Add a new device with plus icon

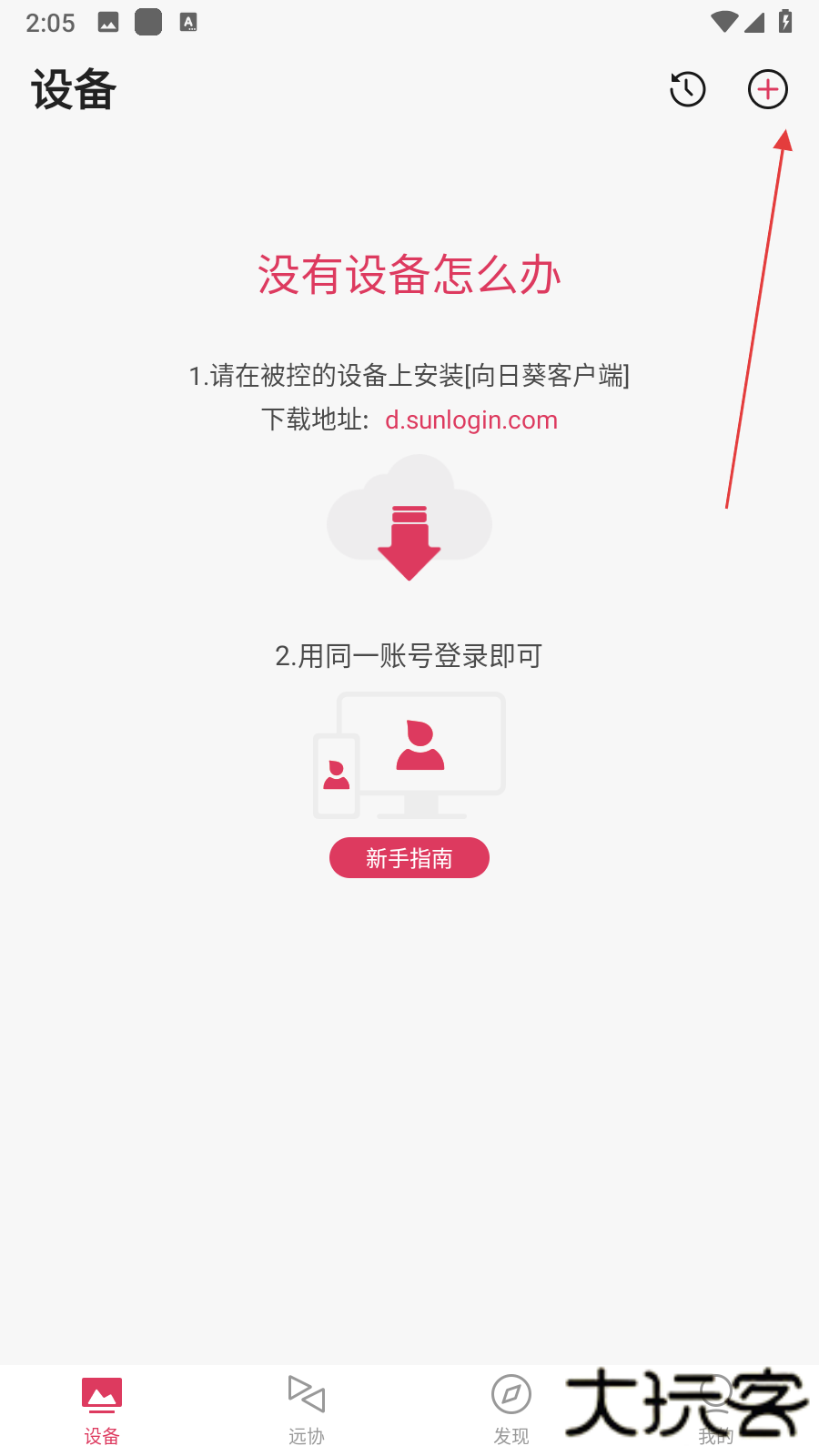(x=767, y=89)
